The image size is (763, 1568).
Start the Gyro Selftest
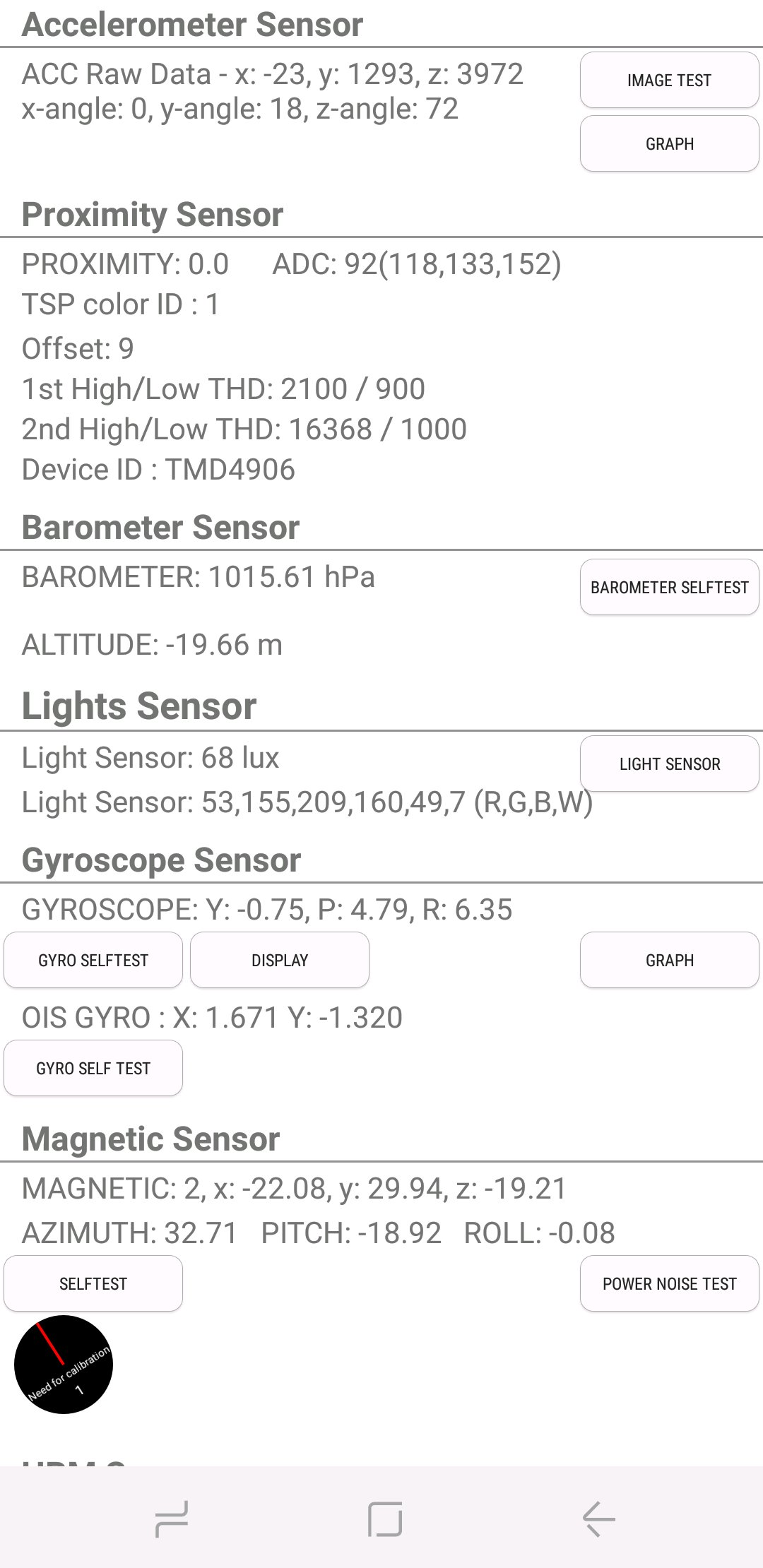pos(93,961)
